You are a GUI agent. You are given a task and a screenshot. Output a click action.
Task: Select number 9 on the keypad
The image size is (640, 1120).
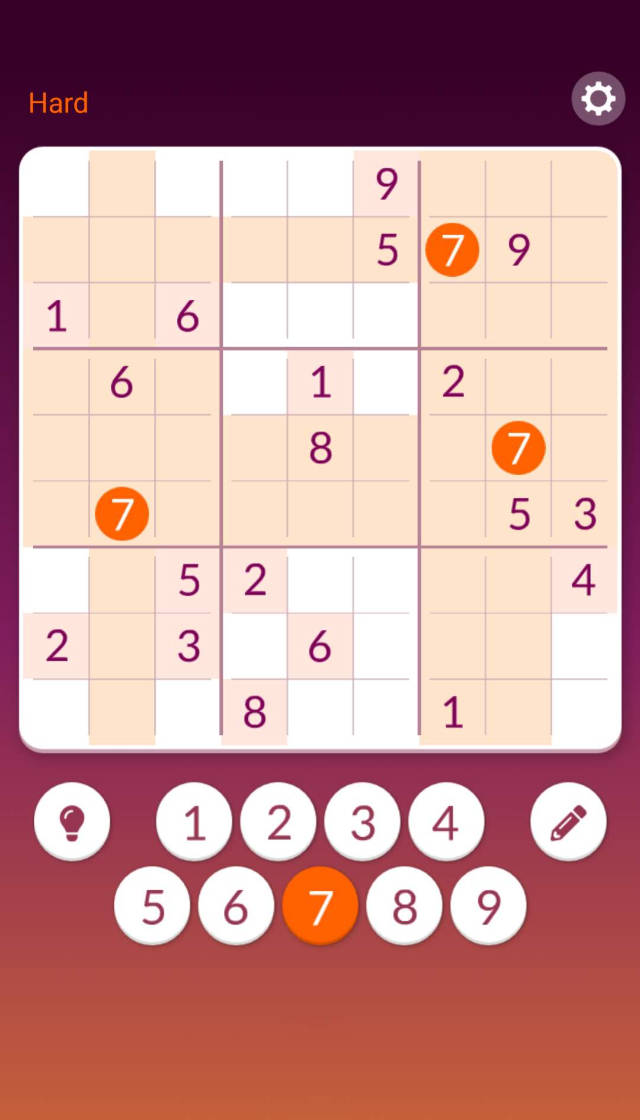pos(488,906)
